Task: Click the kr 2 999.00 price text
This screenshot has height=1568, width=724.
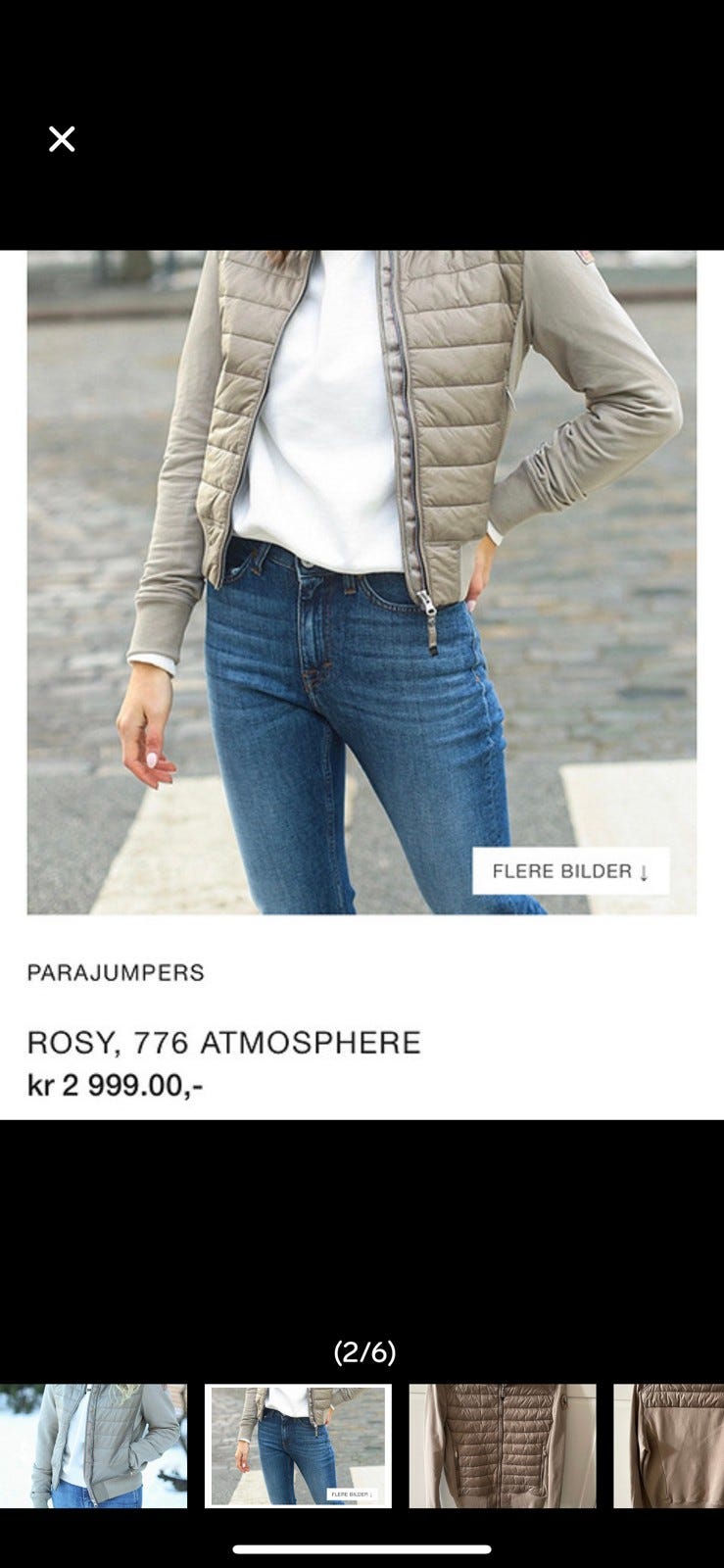Action: click(118, 1086)
